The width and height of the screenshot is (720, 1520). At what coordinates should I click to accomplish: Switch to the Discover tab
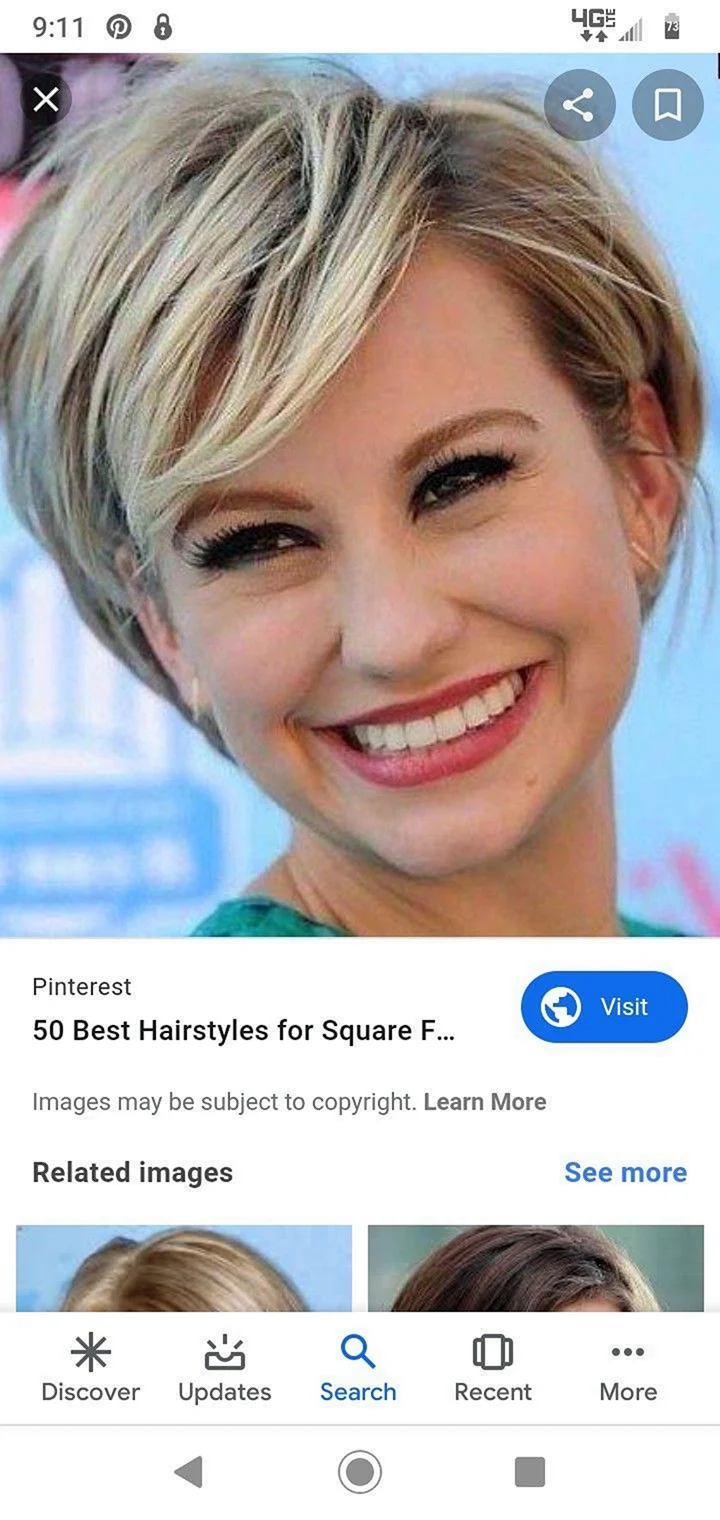[x=90, y=1370]
